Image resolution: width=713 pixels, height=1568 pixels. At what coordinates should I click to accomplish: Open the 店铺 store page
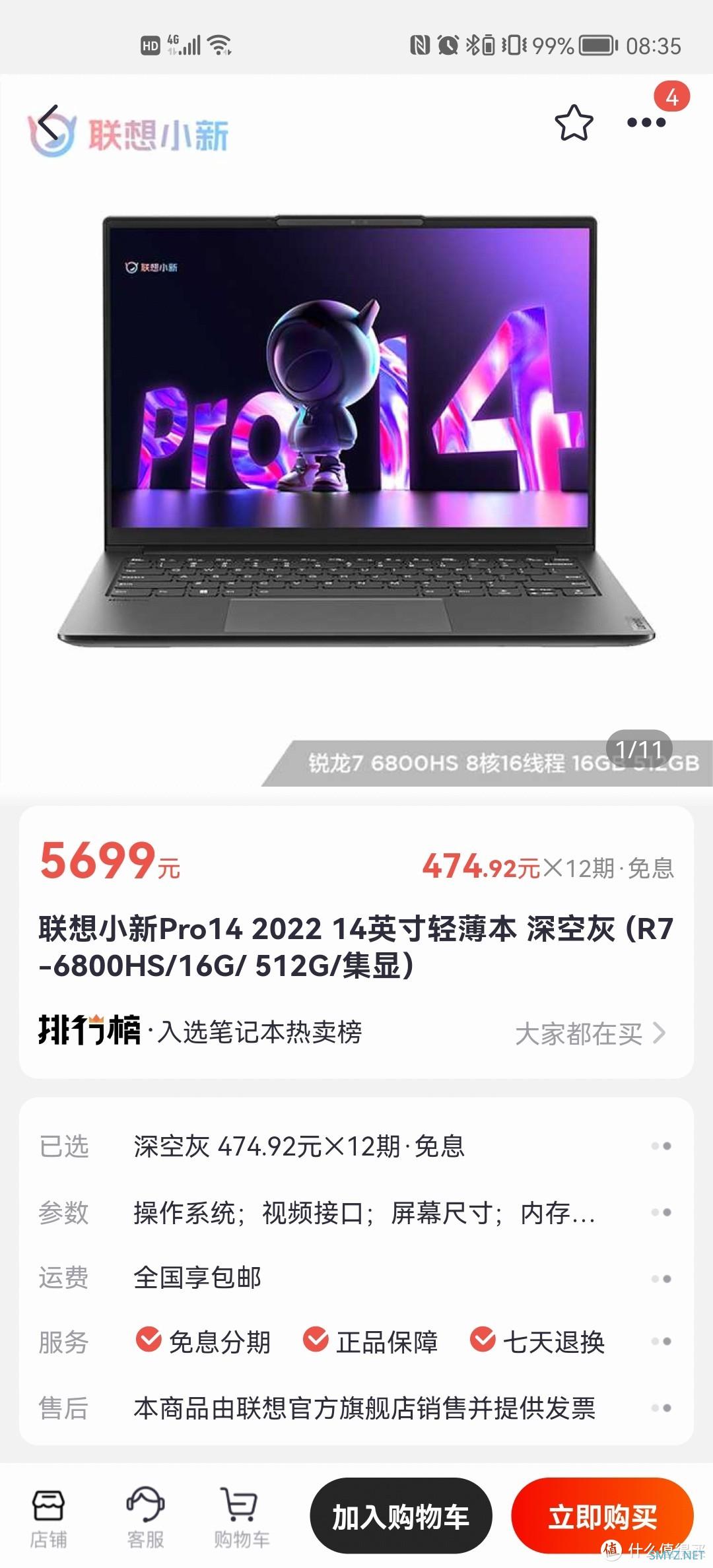[x=48, y=1518]
